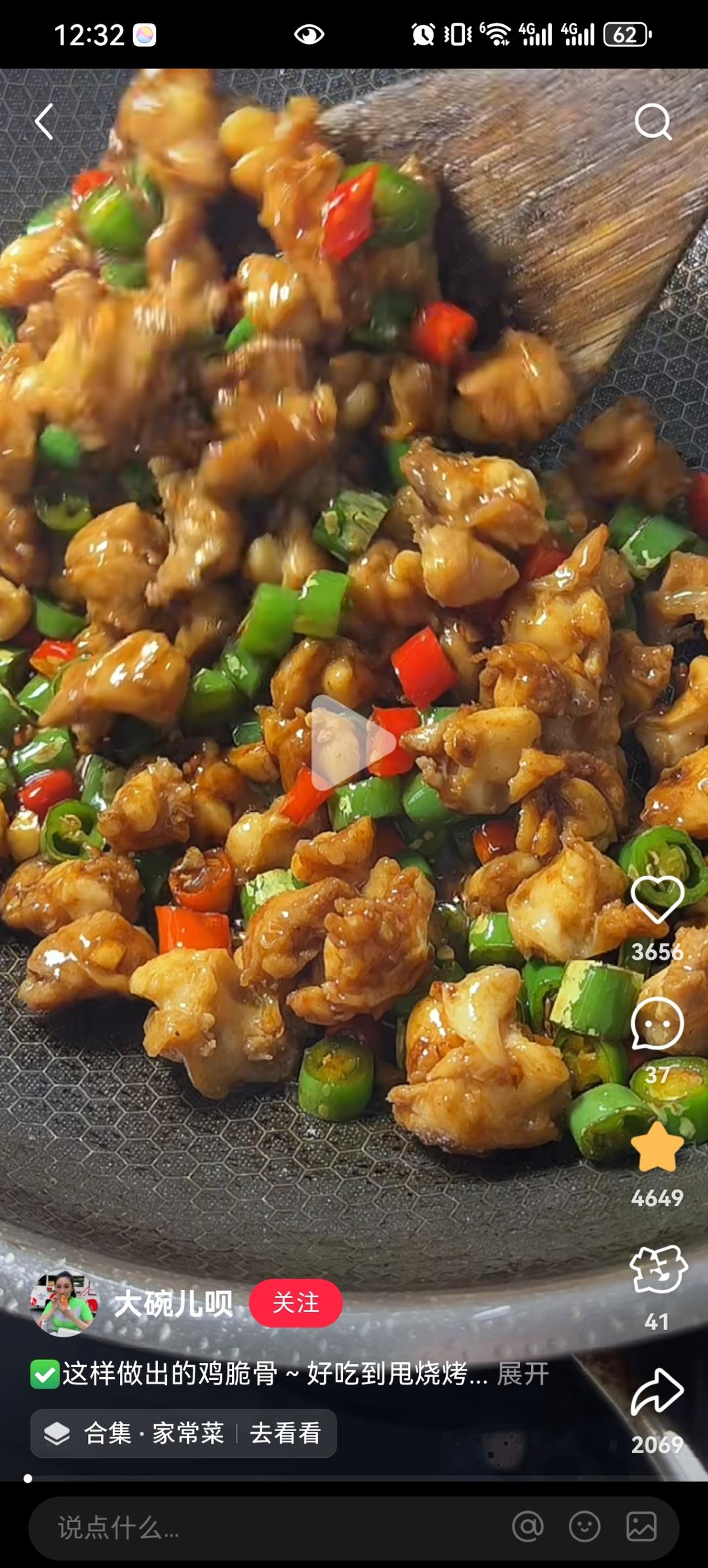Open search with the magnifier icon
Screen dimensions: 708x1568
click(x=653, y=121)
